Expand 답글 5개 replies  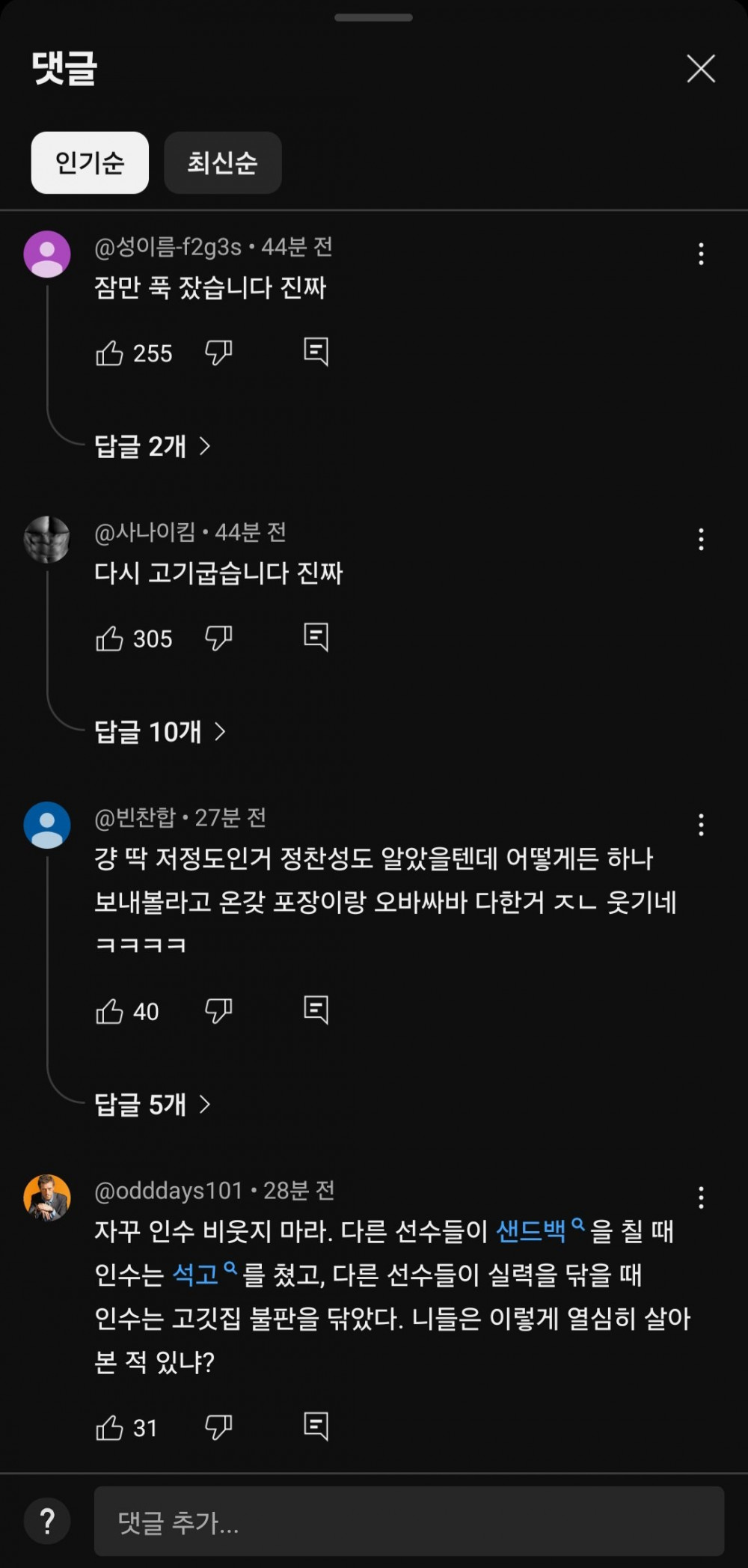153,1105
